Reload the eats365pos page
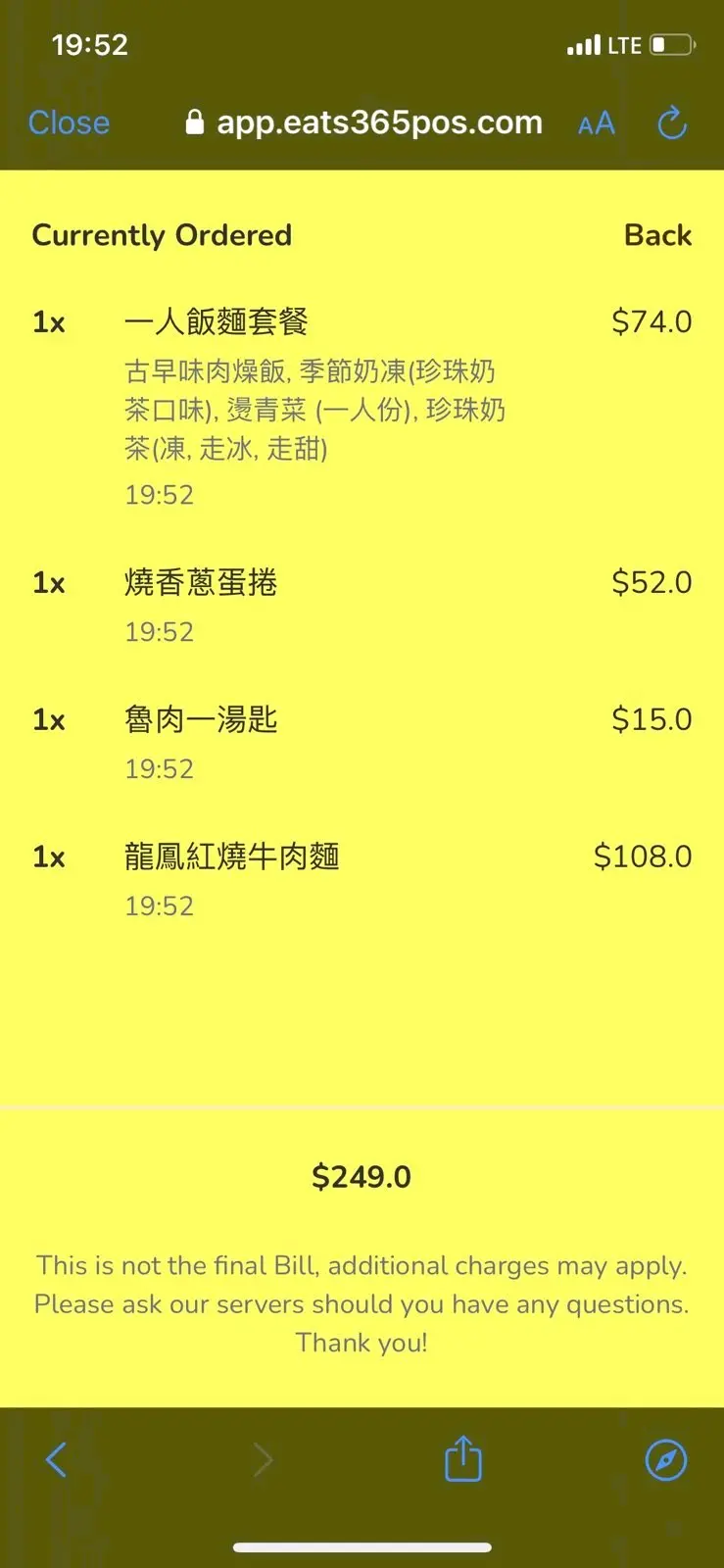Screen dimensions: 724x1568 672,123
